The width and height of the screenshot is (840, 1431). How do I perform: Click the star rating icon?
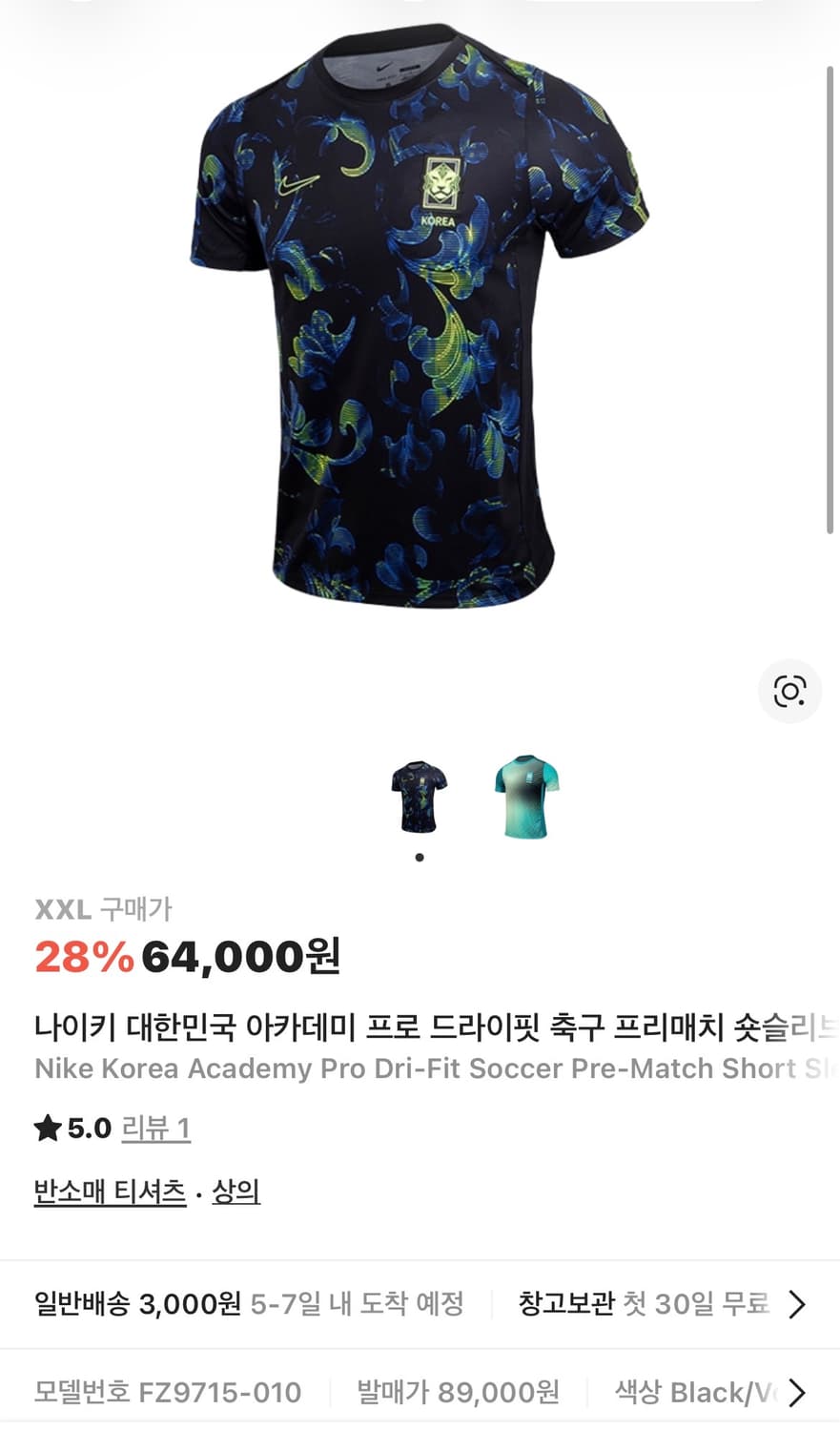pyautogui.click(x=48, y=1127)
